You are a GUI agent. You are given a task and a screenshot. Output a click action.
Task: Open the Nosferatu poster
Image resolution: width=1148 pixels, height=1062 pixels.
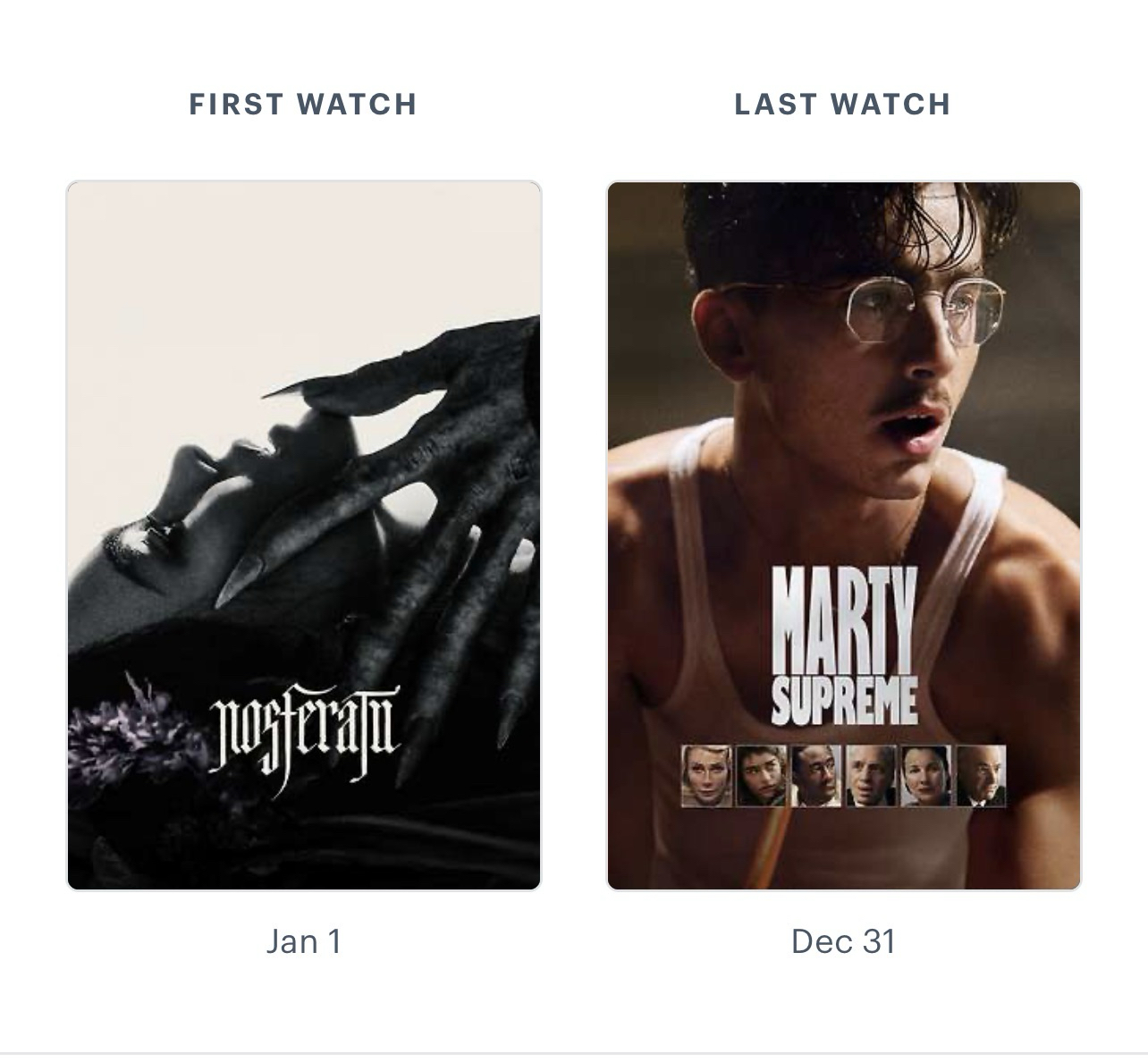pos(304,535)
